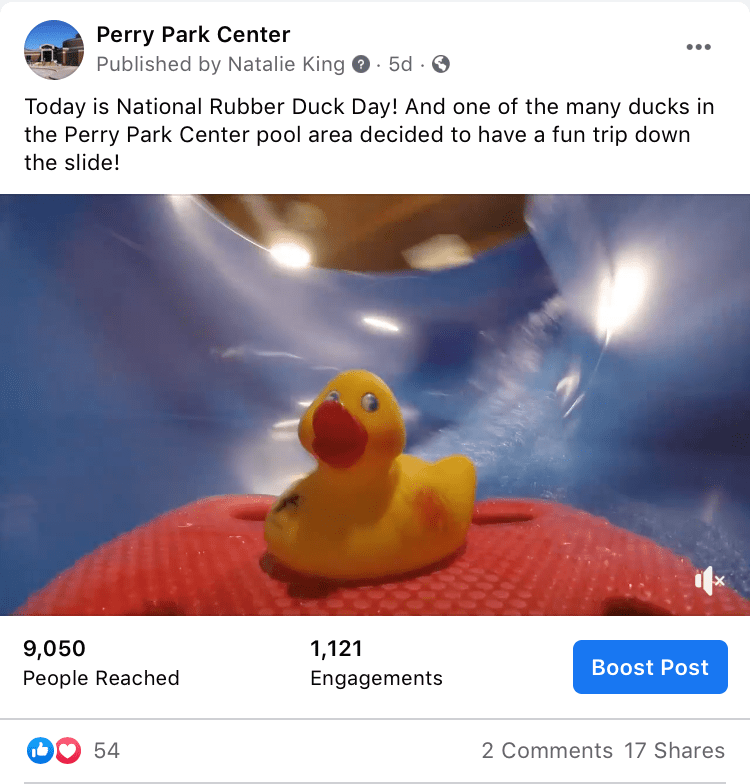The width and height of the screenshot is (750, 784).
Task: Open the post's three-dot options menu
Action: [x=699, y=47]
